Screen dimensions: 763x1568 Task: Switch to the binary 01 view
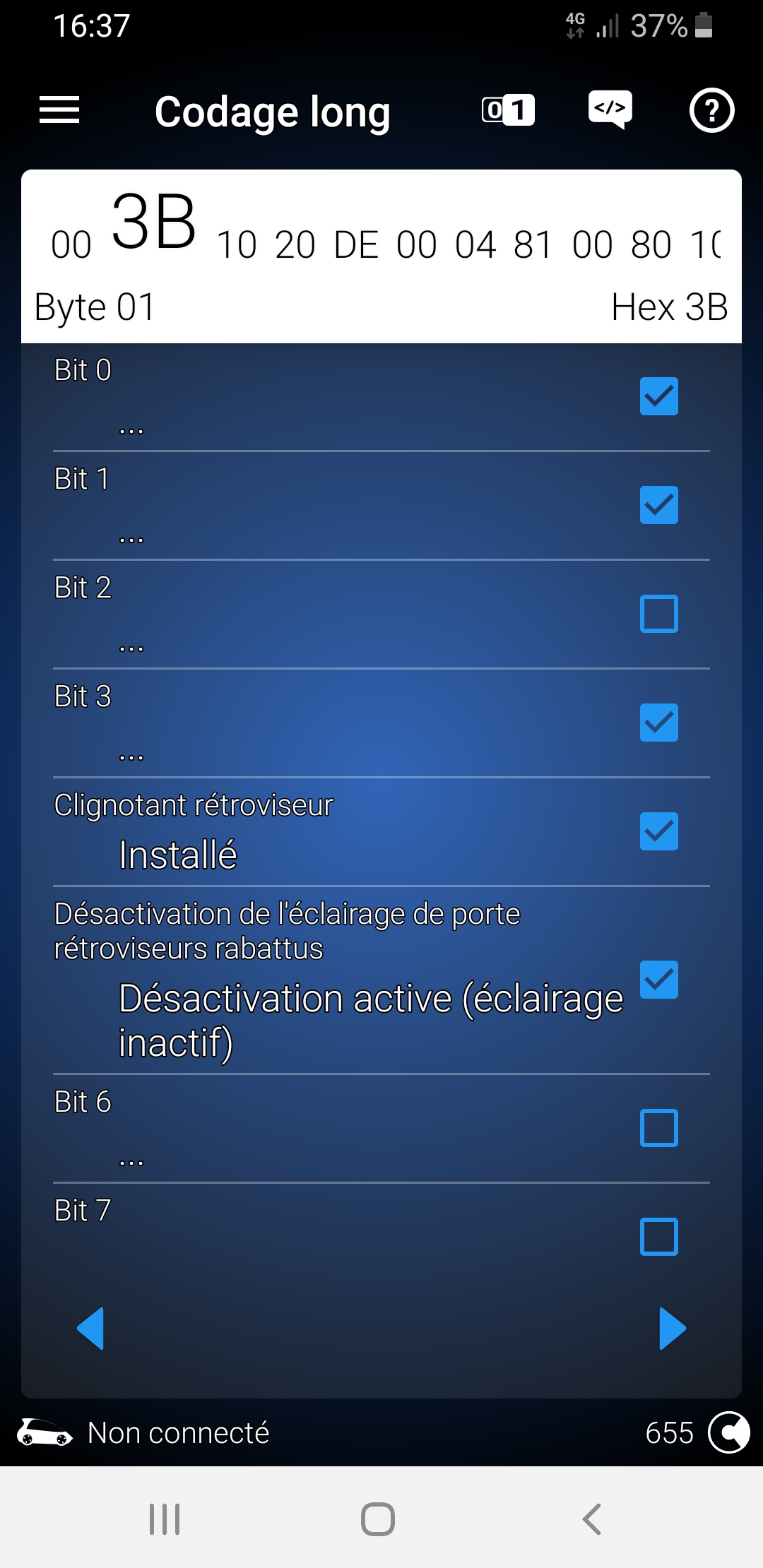pyautogui.click(x=508, y=110)
